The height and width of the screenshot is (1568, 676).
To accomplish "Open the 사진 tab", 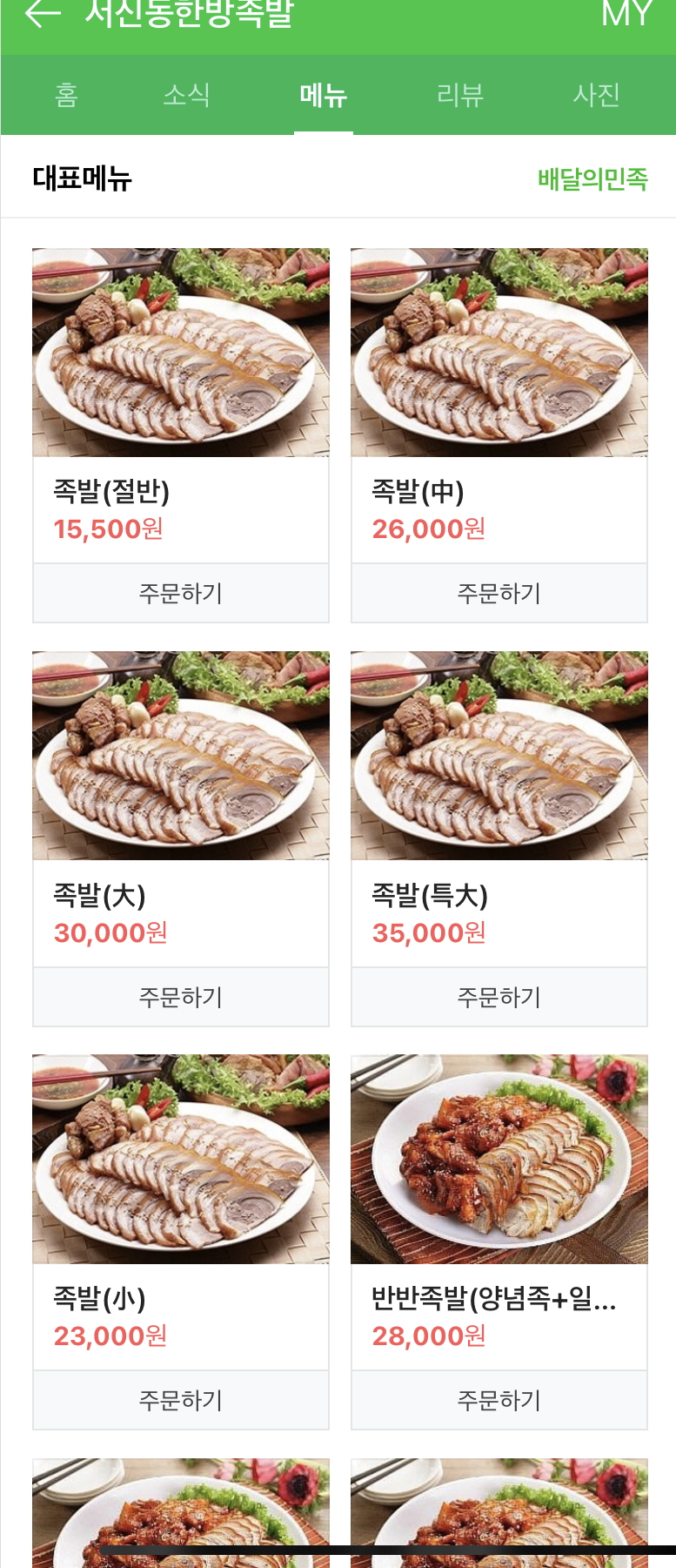I will [x=596, y=95].
